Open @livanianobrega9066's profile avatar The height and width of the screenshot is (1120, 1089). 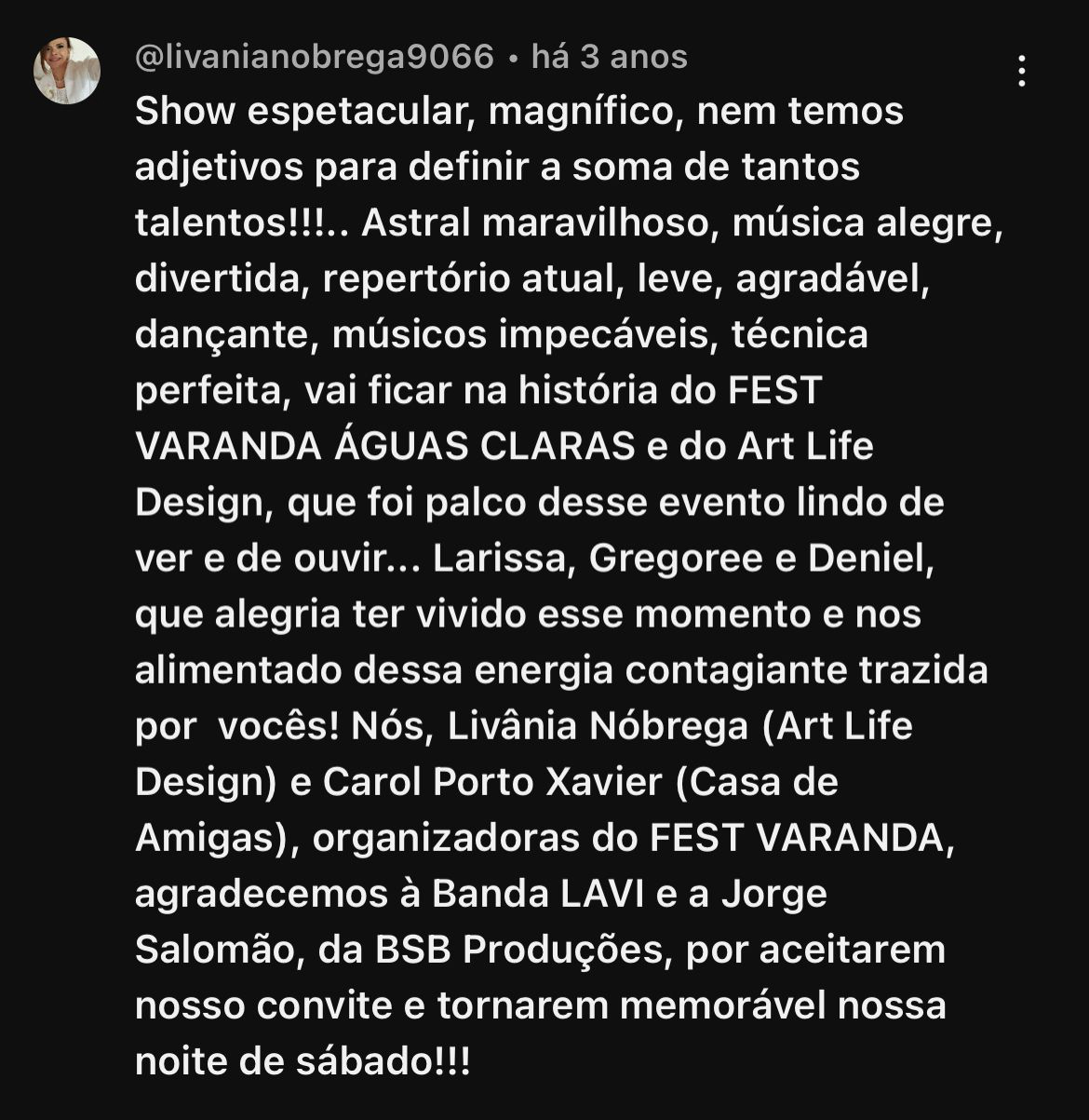tap(67, 71)
